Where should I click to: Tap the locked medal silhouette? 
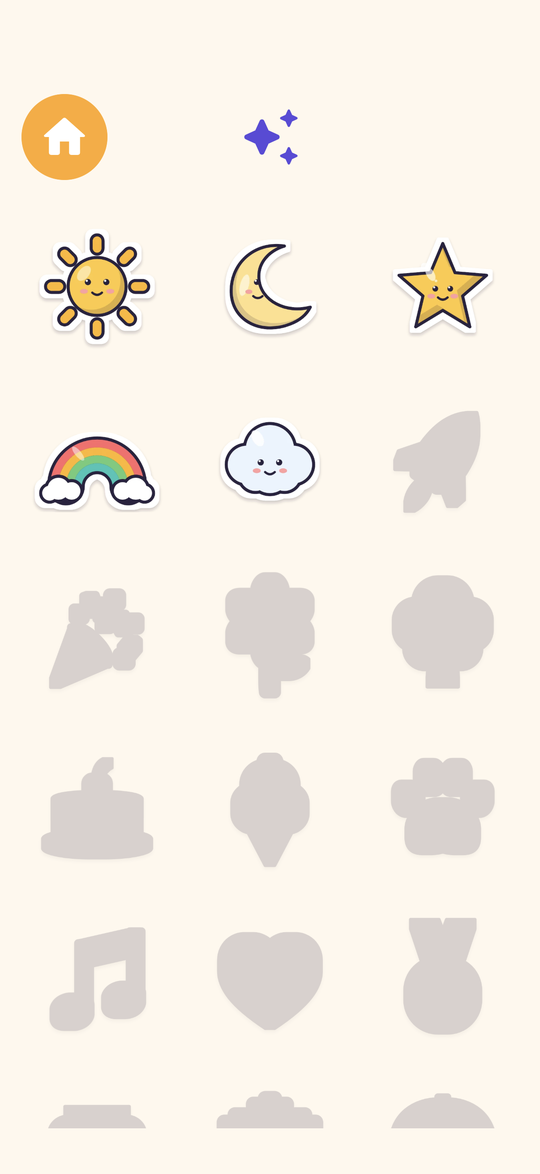(443, 976)
